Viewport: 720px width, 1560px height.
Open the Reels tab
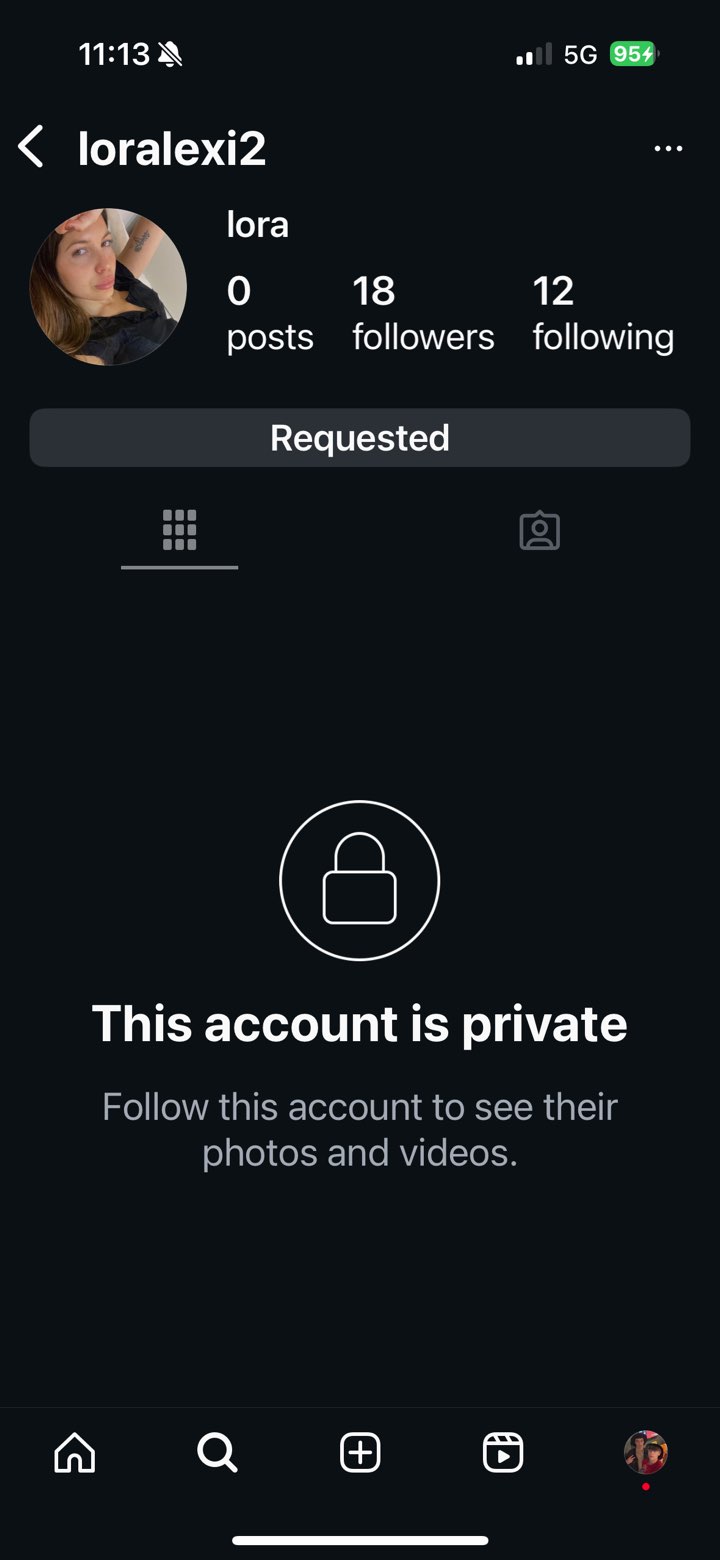[503, 1452]
